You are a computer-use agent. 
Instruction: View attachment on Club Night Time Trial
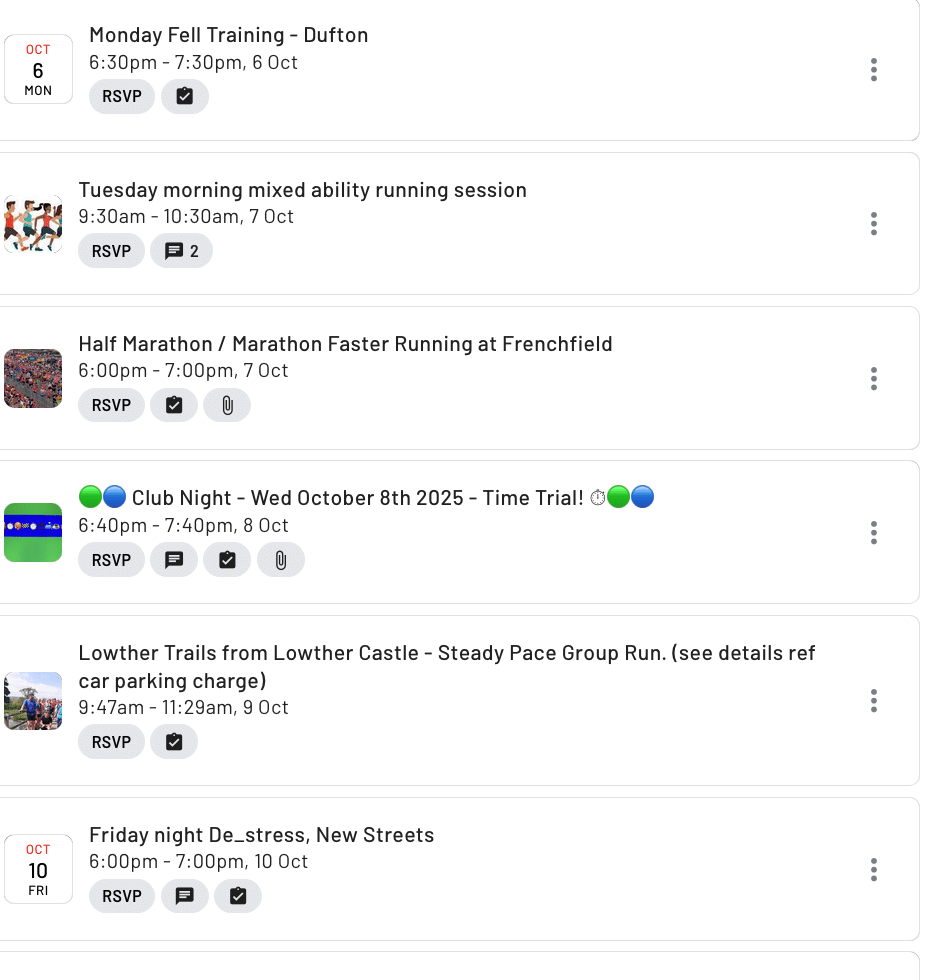281,560
